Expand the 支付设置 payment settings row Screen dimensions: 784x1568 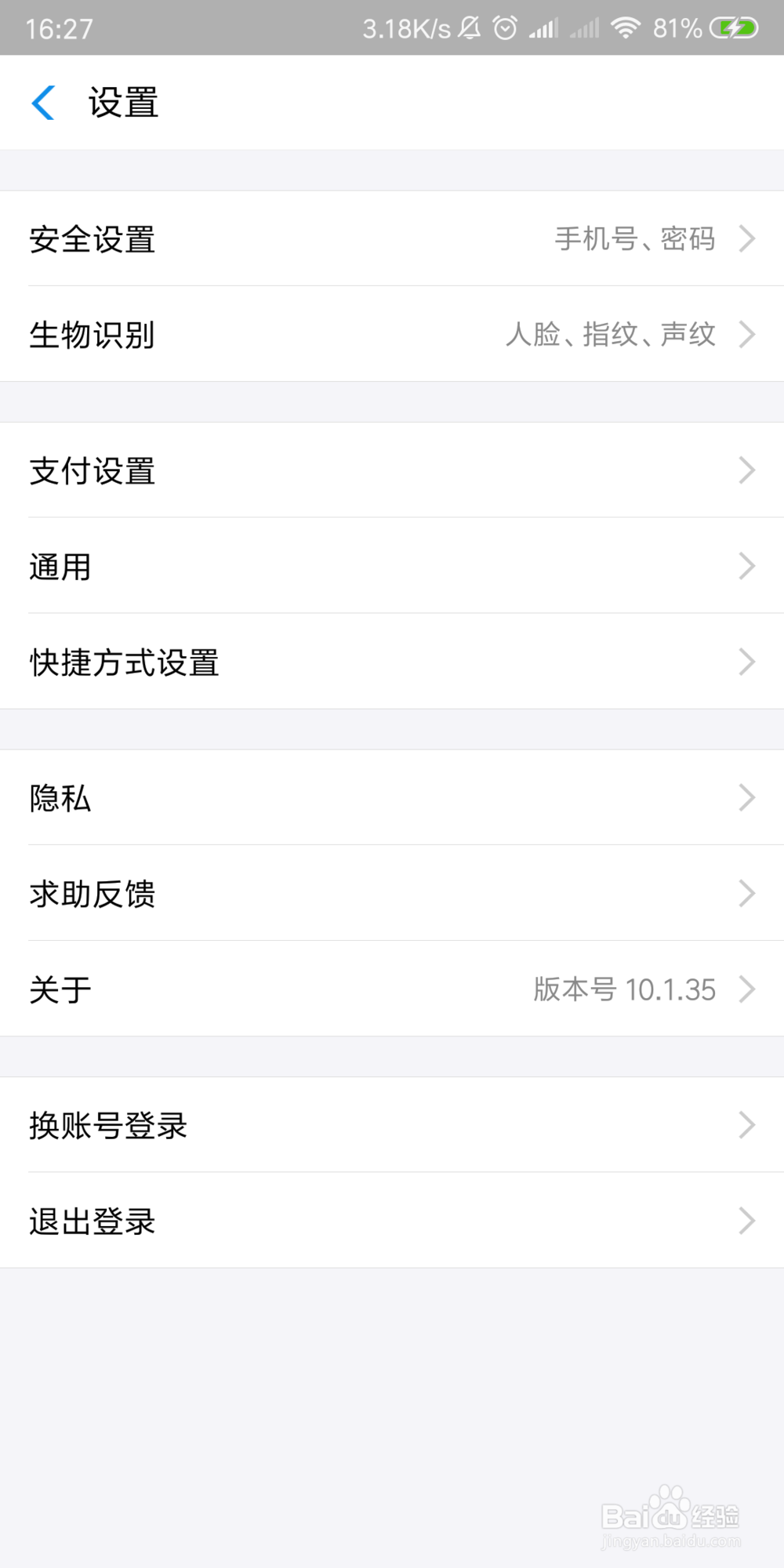[x=392, y=471]
